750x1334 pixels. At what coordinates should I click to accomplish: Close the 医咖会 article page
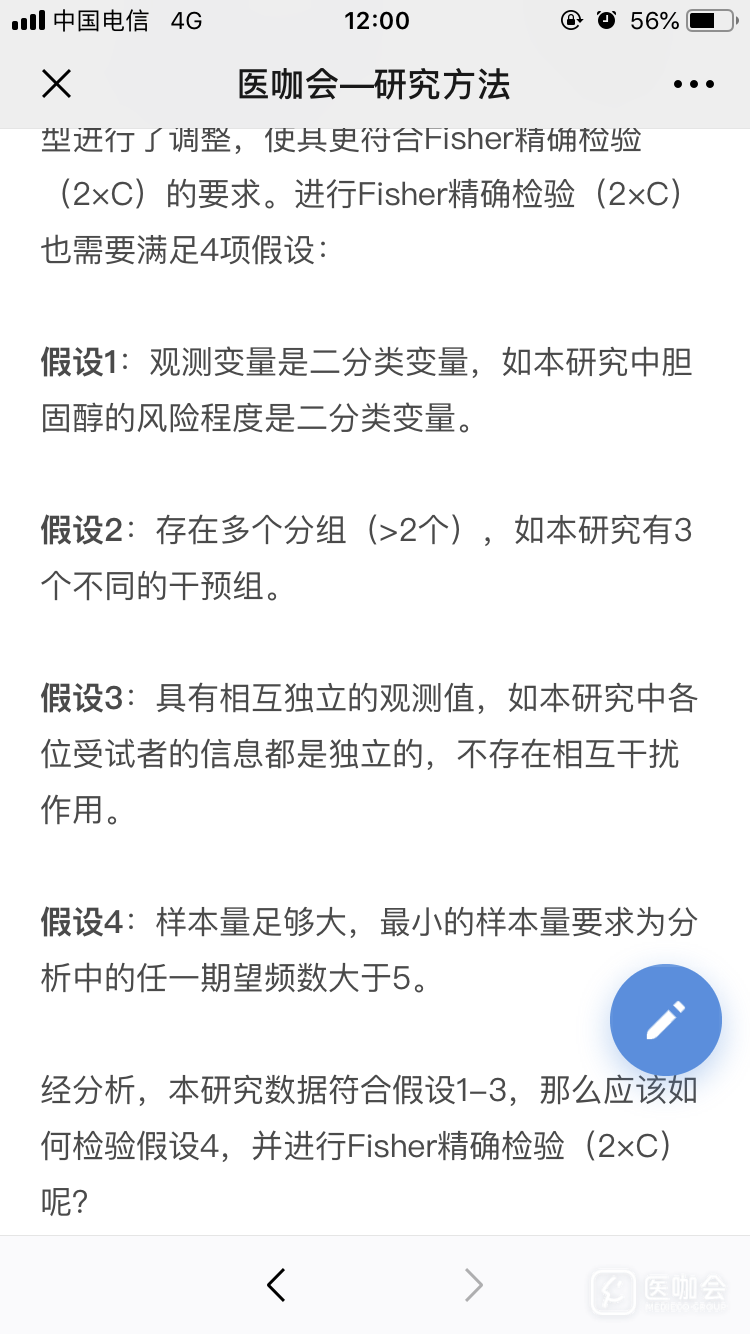57,84
